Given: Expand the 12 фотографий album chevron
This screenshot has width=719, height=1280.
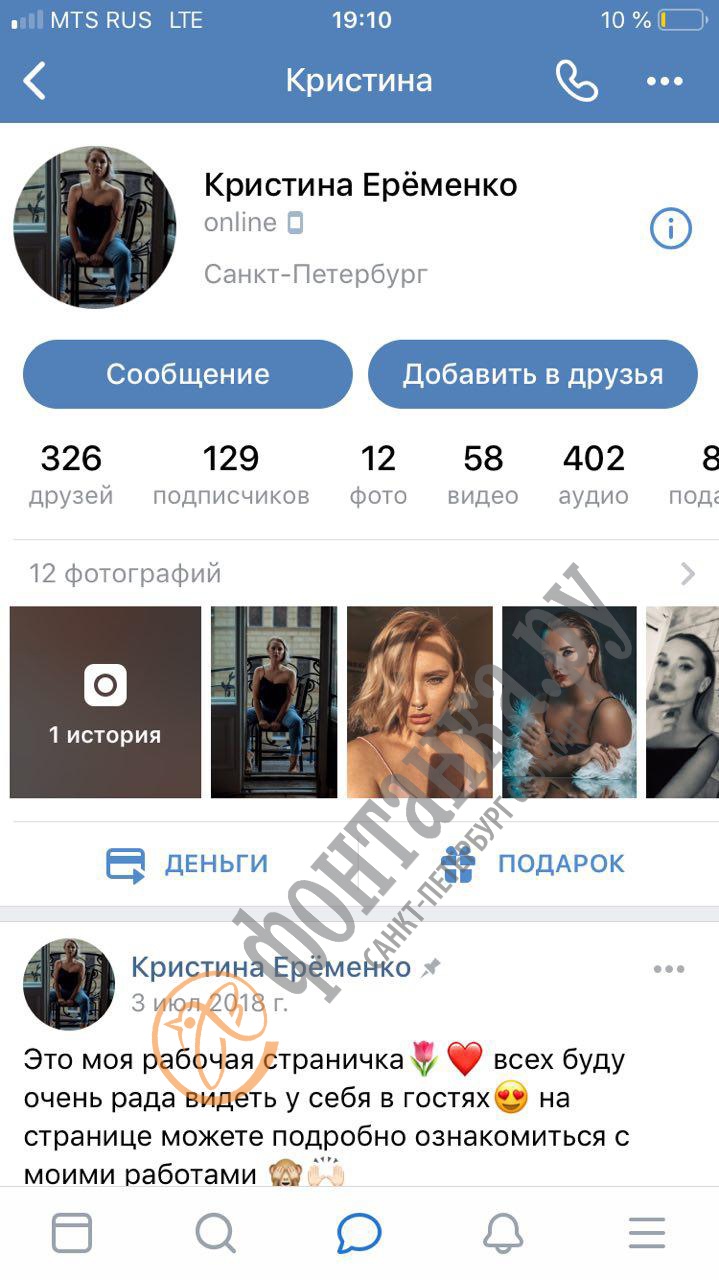Looking at the screenshot, I should tap(688, 574).
